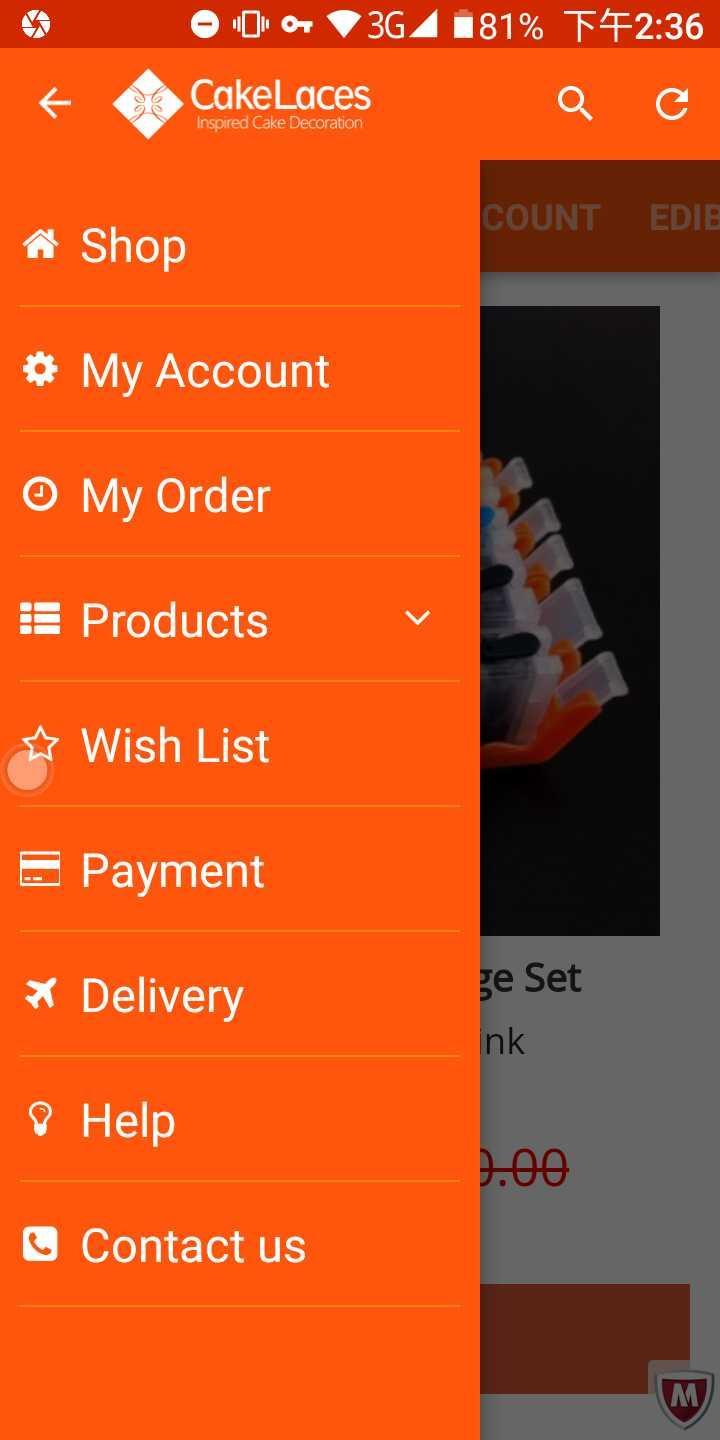Open Delivery information
Screen dimensions: 720x1440
click(162, 996)
